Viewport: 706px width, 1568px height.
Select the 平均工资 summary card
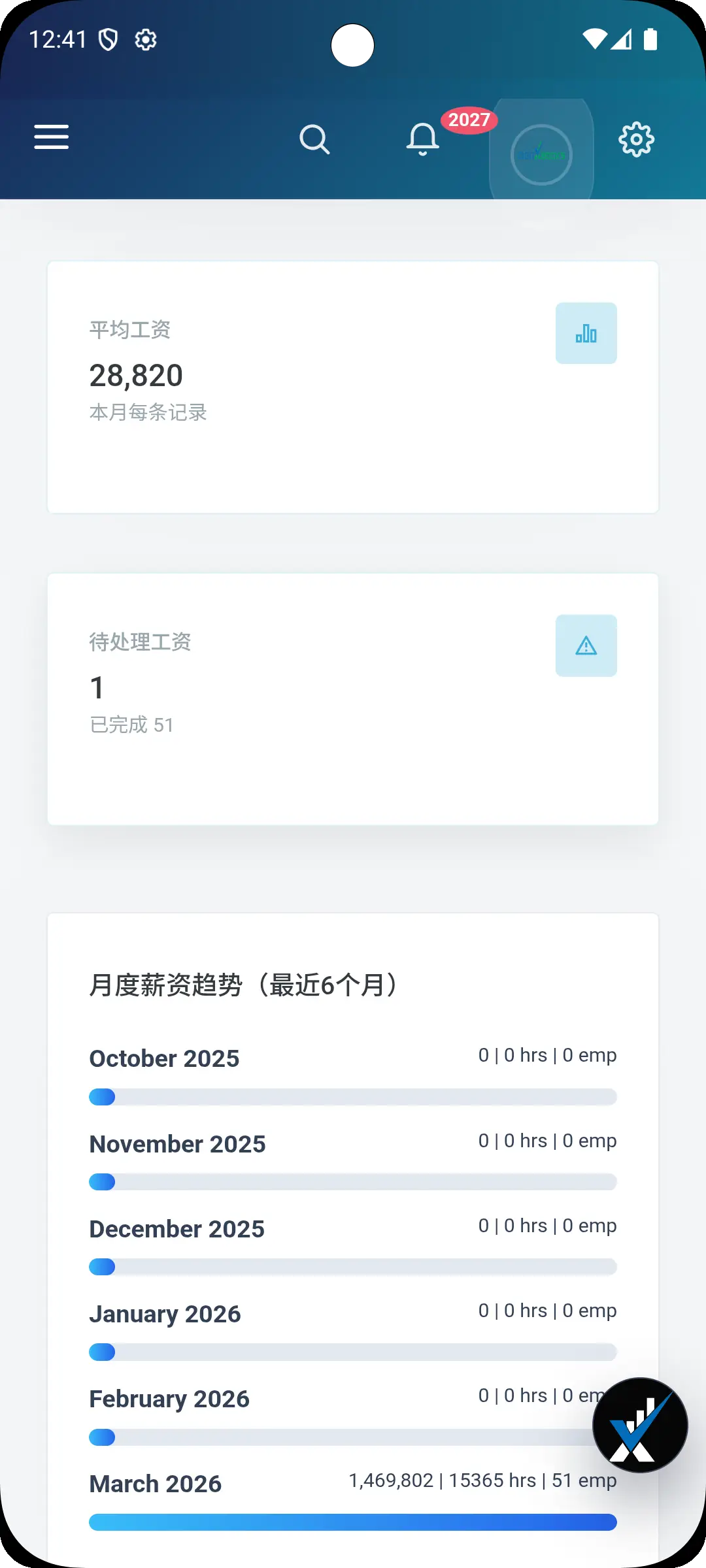(353, 385)
